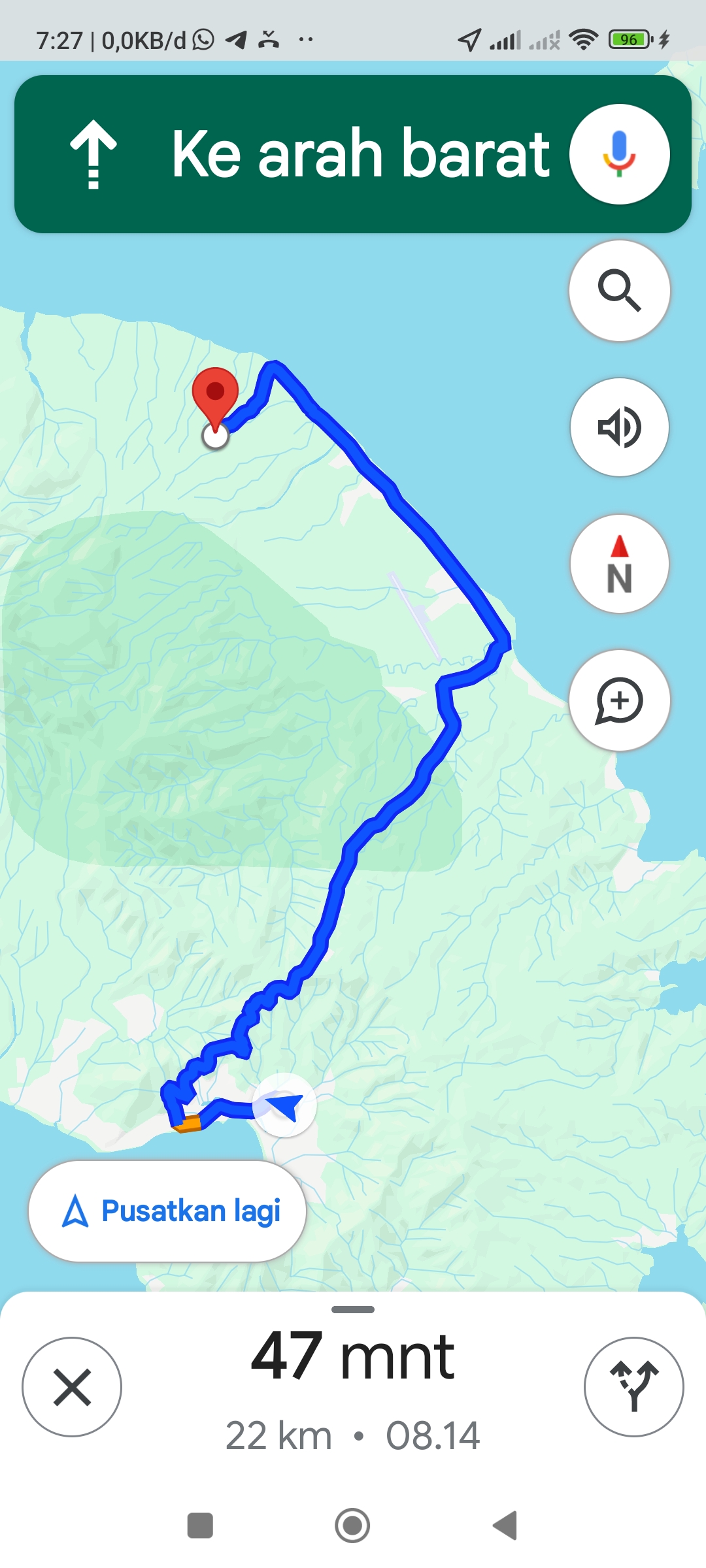Tap the compass north button
The width and height of the screenshot is (706, 1568).
point(619,564)
